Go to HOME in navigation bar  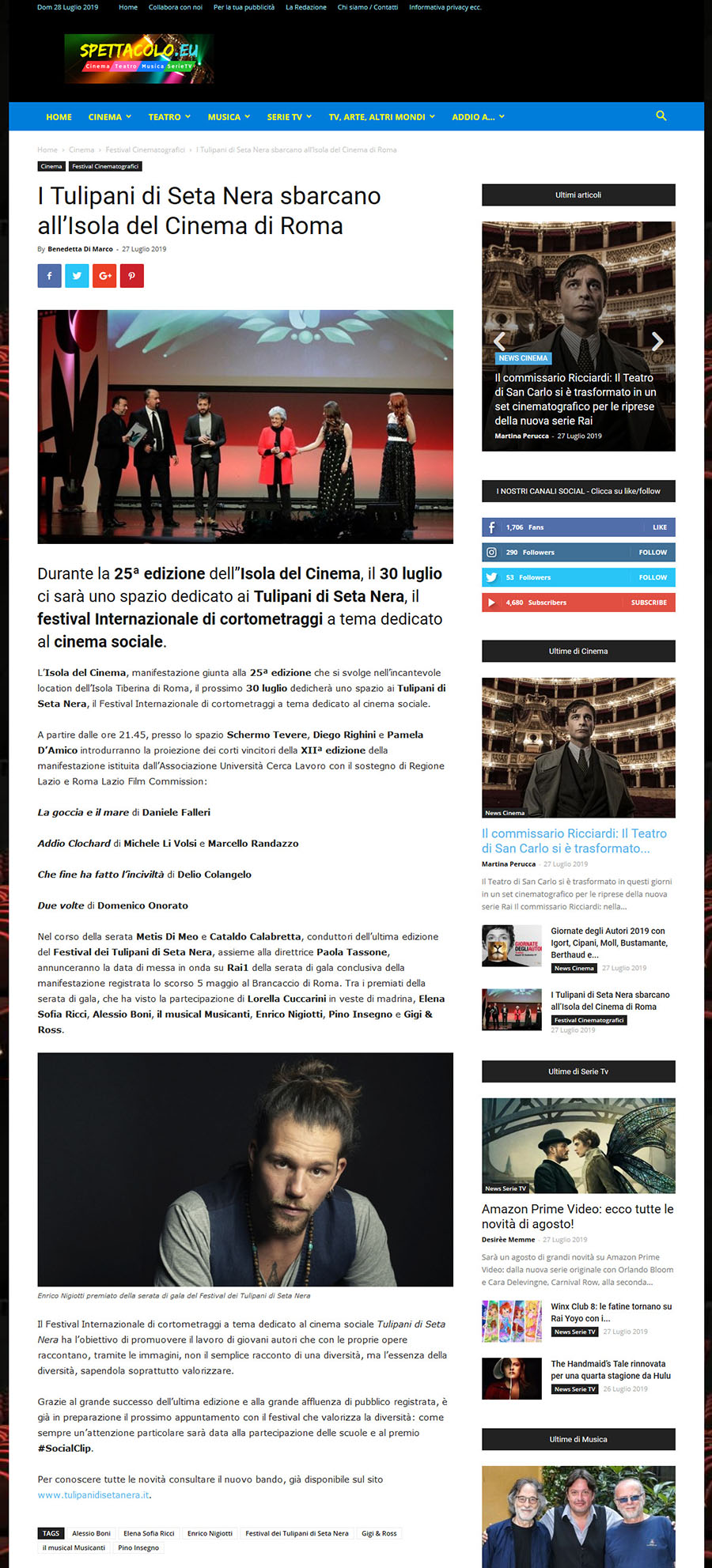click(x=59, y=117)
